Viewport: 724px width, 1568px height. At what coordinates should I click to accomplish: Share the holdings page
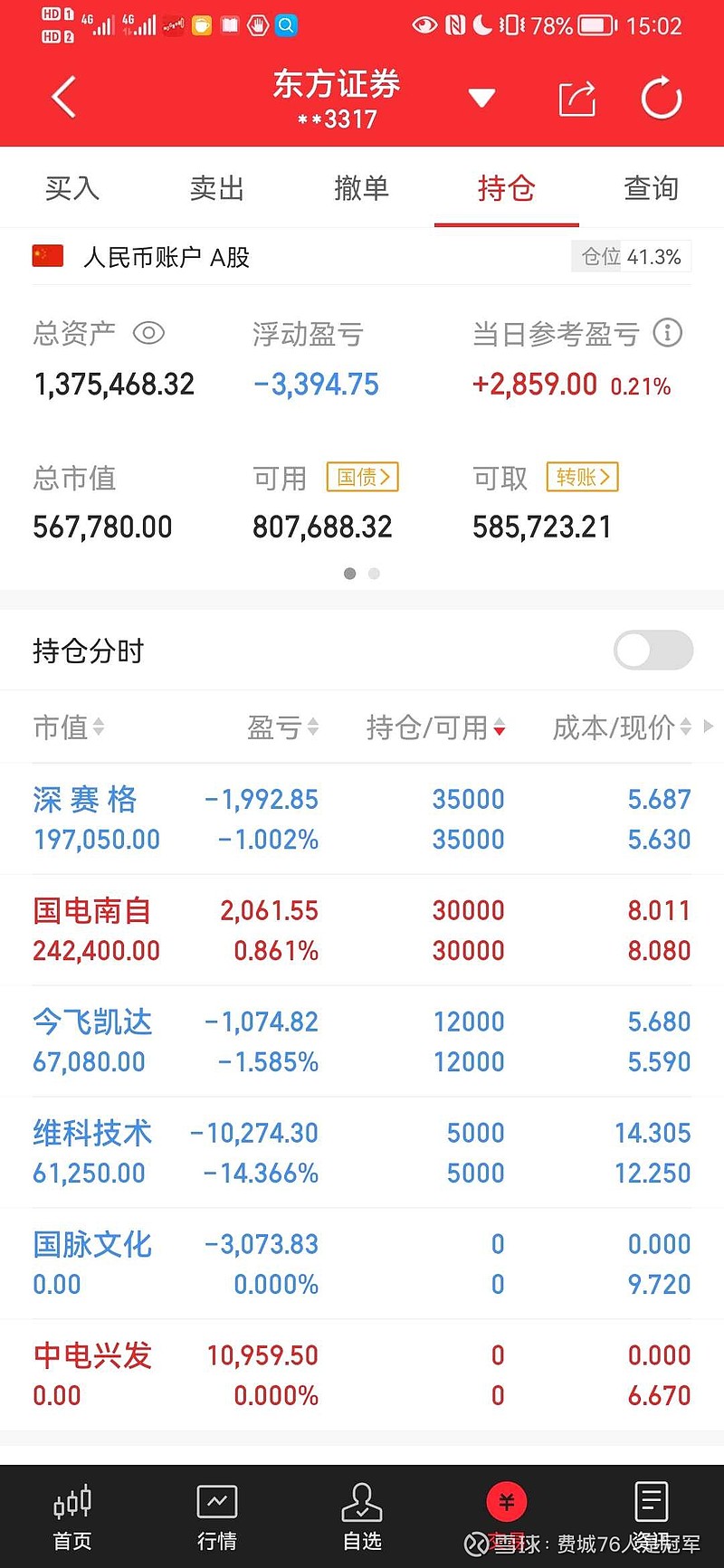[x=577, y=98]
